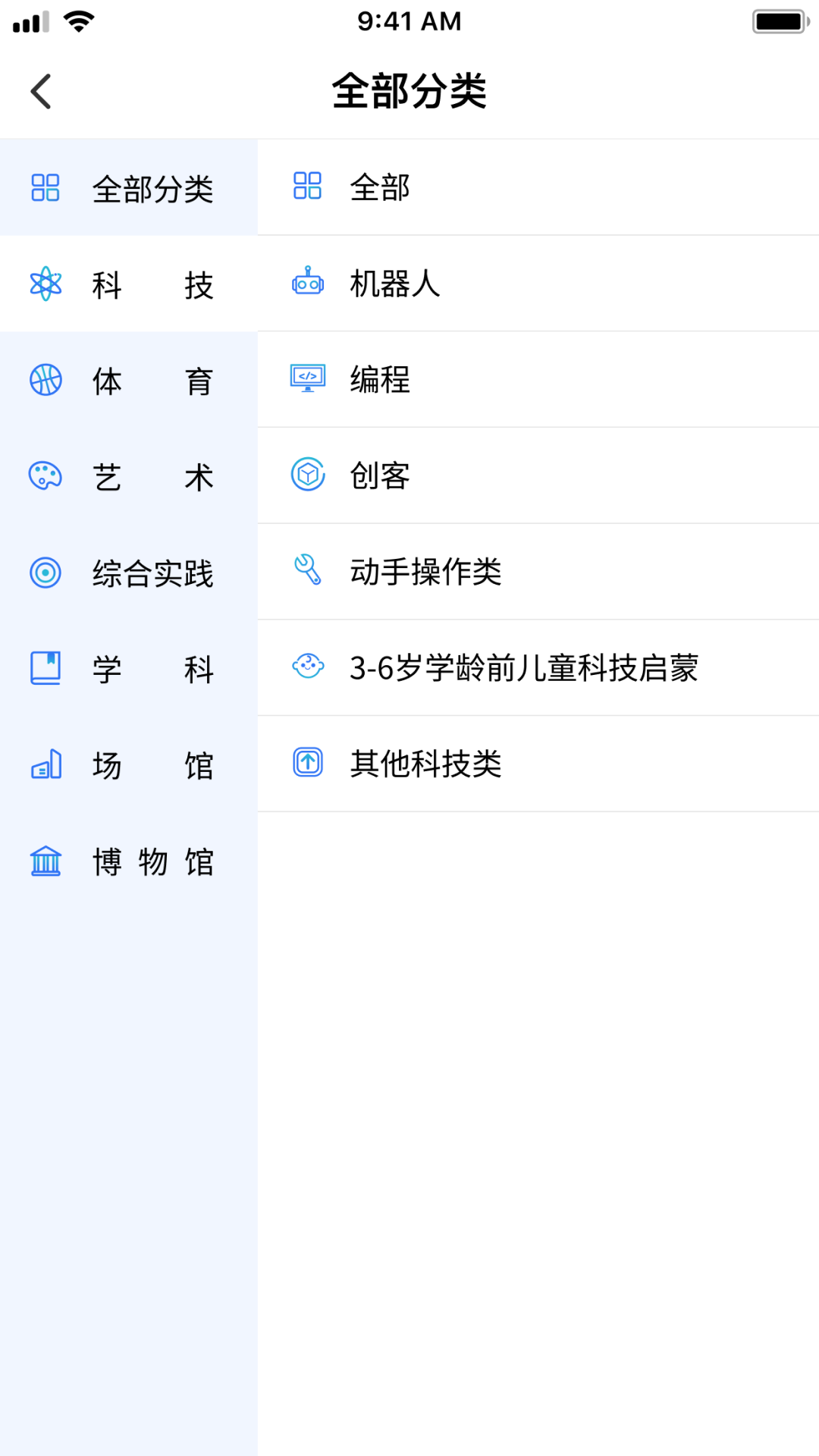Select the museum column icon for 博物馆
Image resolution: width=819 pixels, height=1456 pixels.
(x=45, y=861)
